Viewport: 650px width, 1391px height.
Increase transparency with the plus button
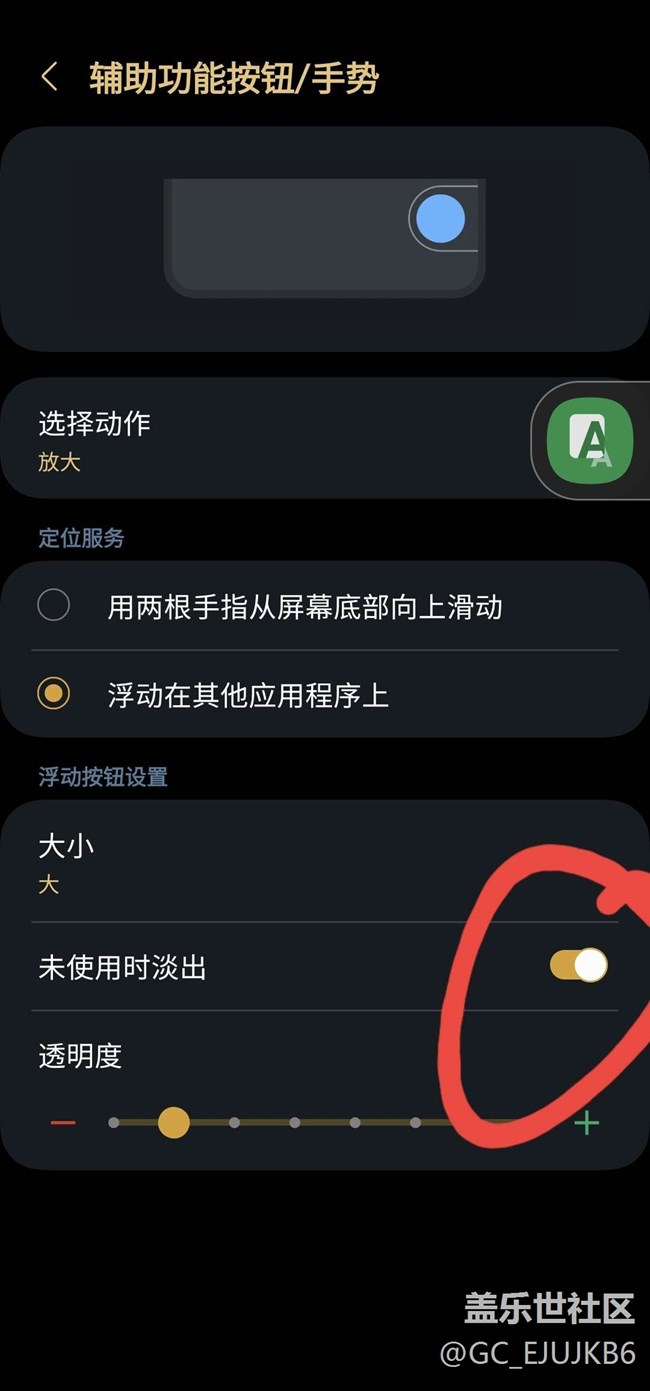click(x=587, y=1123)
